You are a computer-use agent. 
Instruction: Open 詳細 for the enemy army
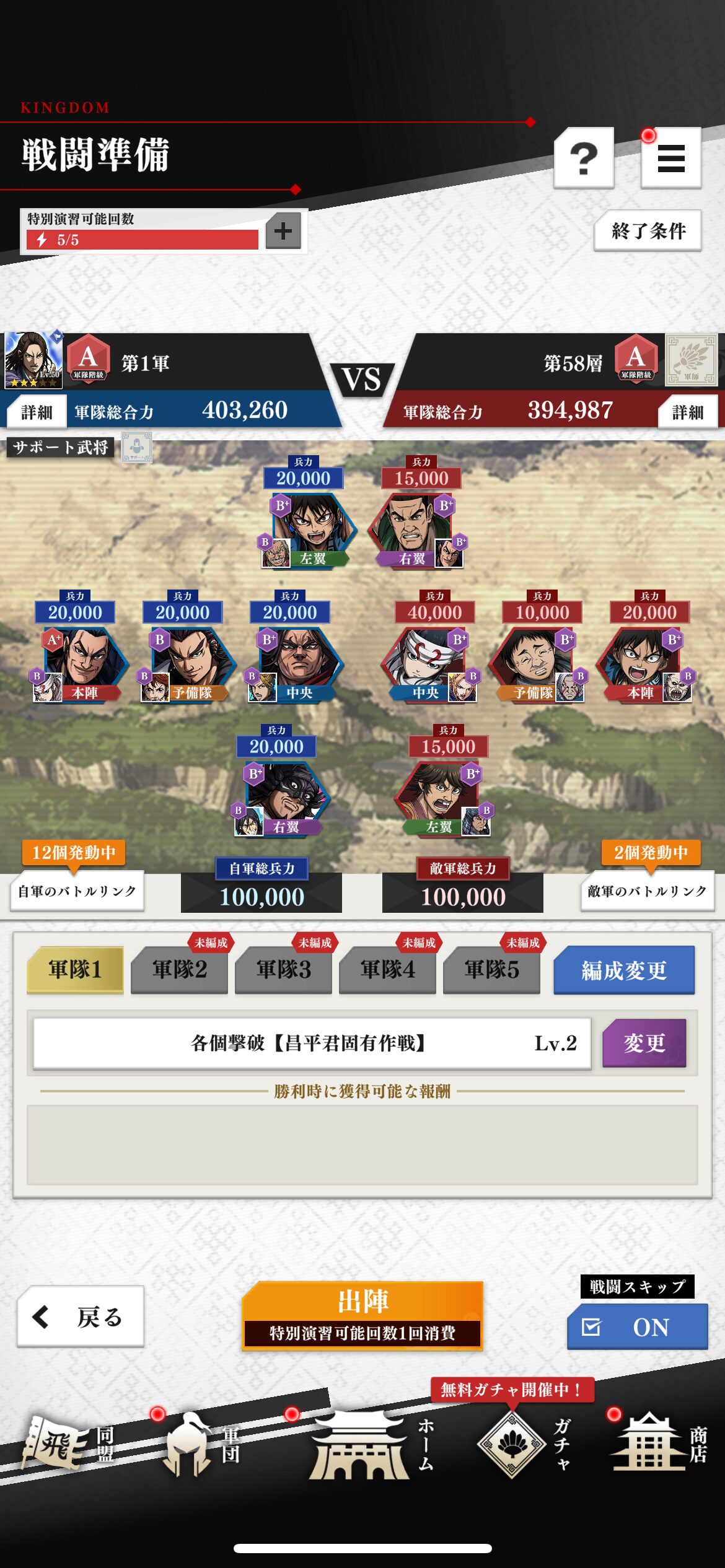point(687,412)
